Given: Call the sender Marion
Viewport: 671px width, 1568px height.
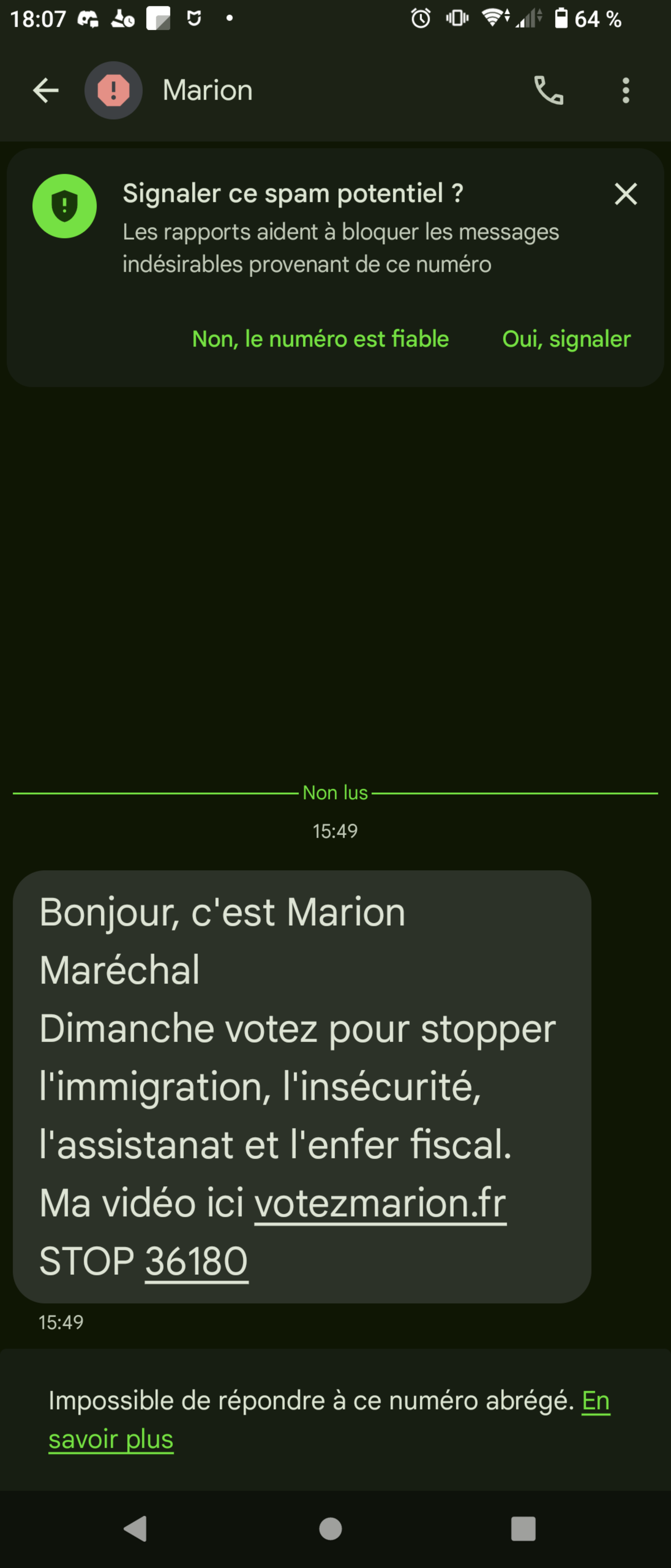Looking at the screenshot, I should tap(549, 91).
